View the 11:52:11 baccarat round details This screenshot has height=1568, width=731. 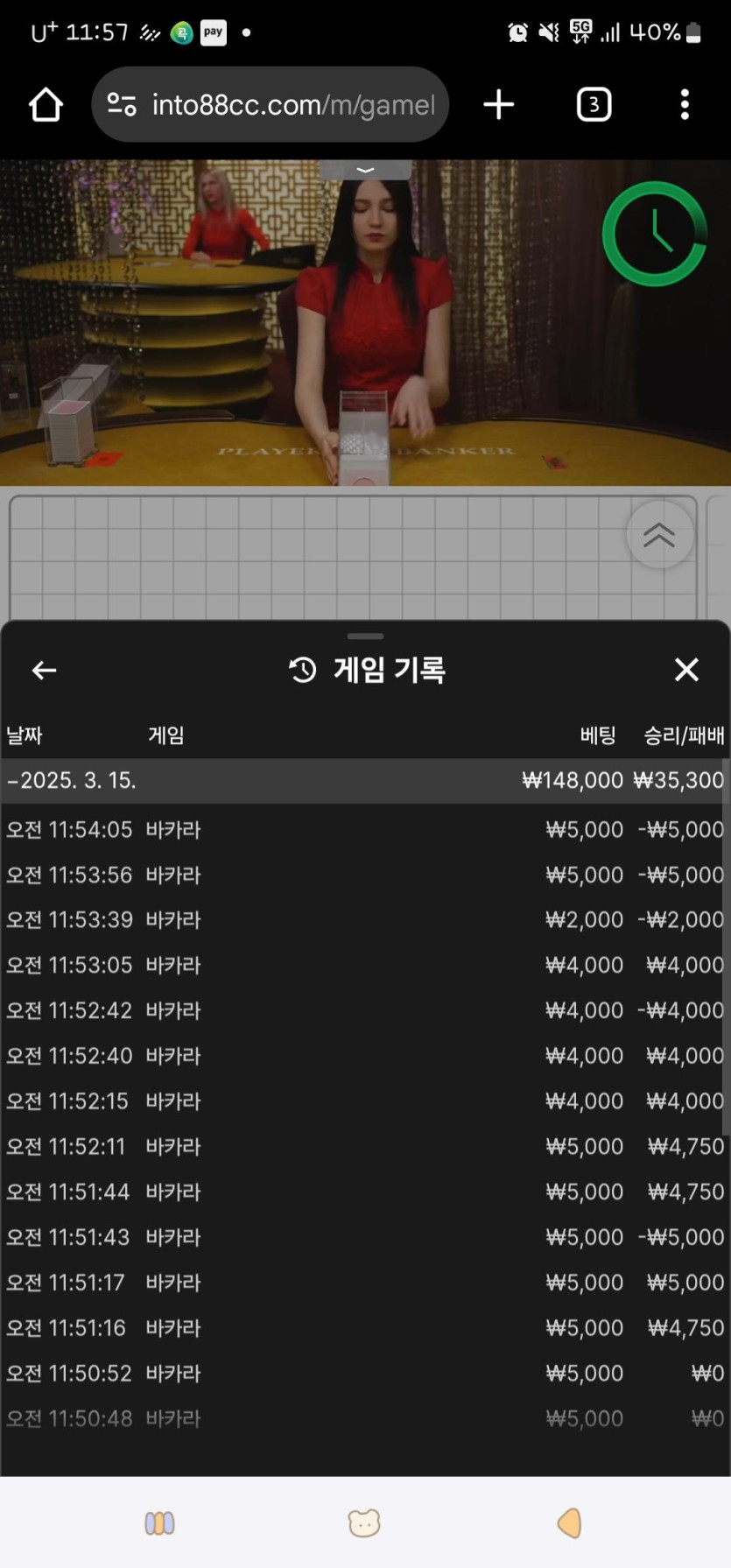[x=363, y=1146]
